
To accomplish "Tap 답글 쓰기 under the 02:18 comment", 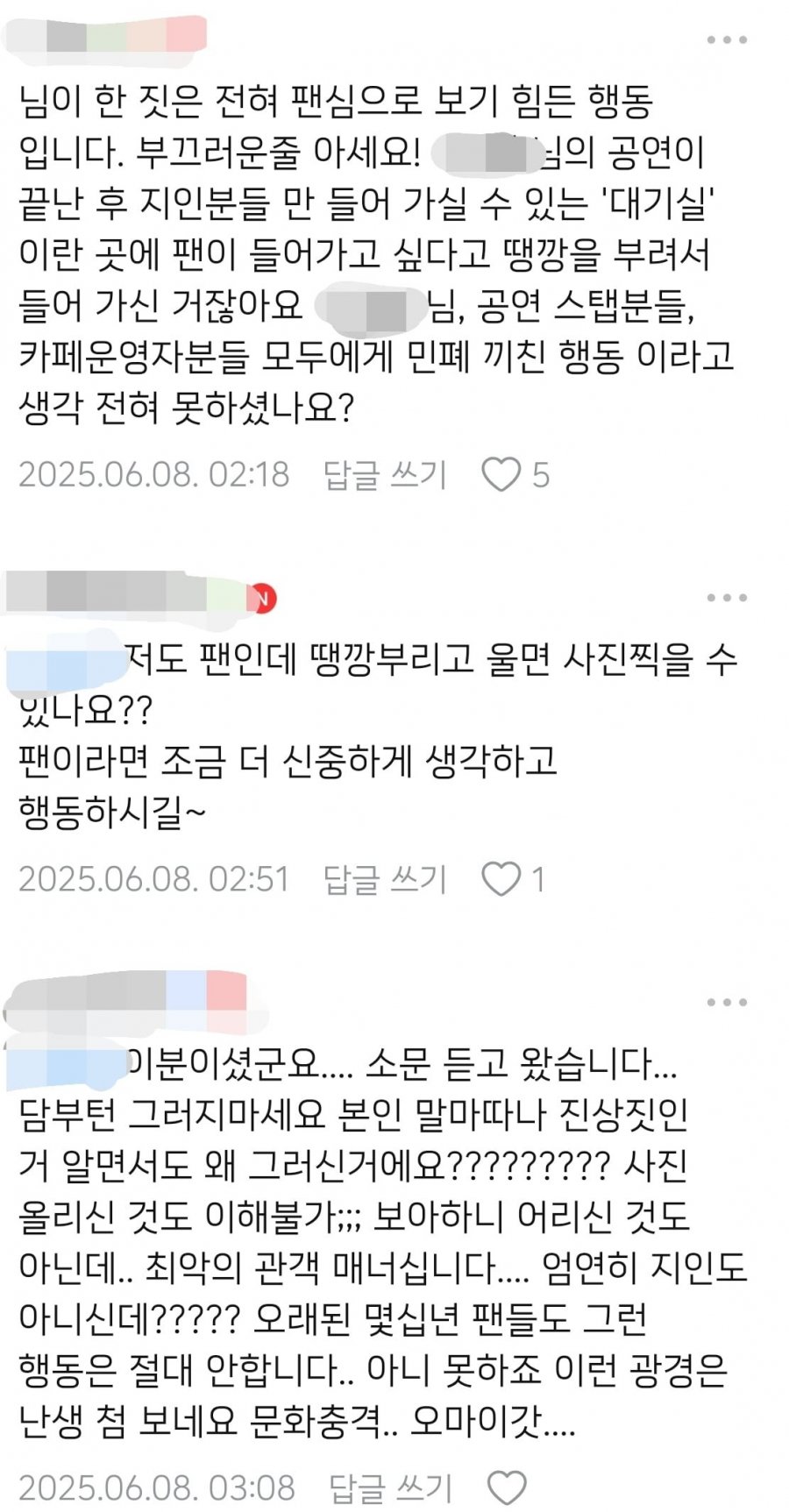I will tap(385, 475).
